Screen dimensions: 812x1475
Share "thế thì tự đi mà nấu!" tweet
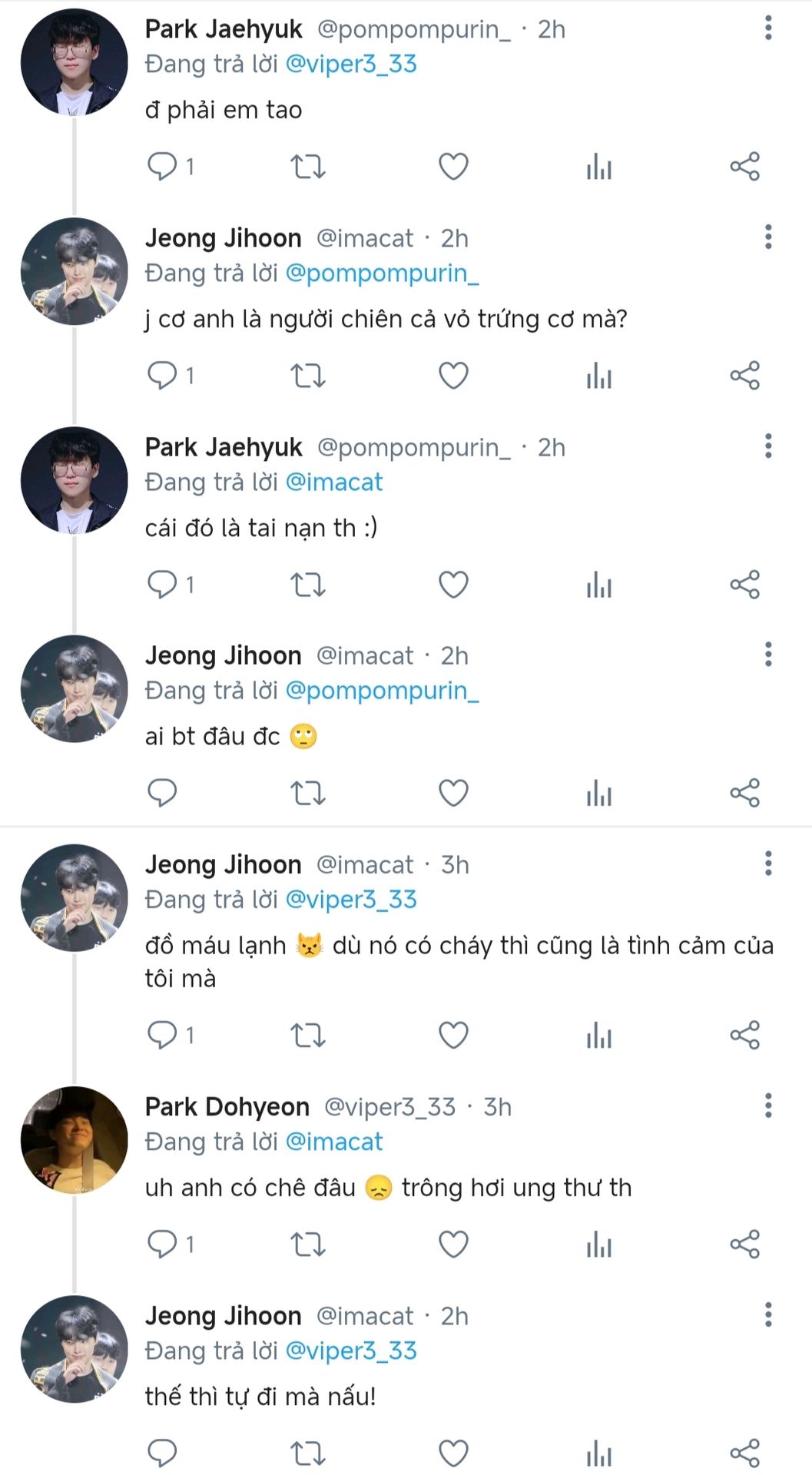744,1453
